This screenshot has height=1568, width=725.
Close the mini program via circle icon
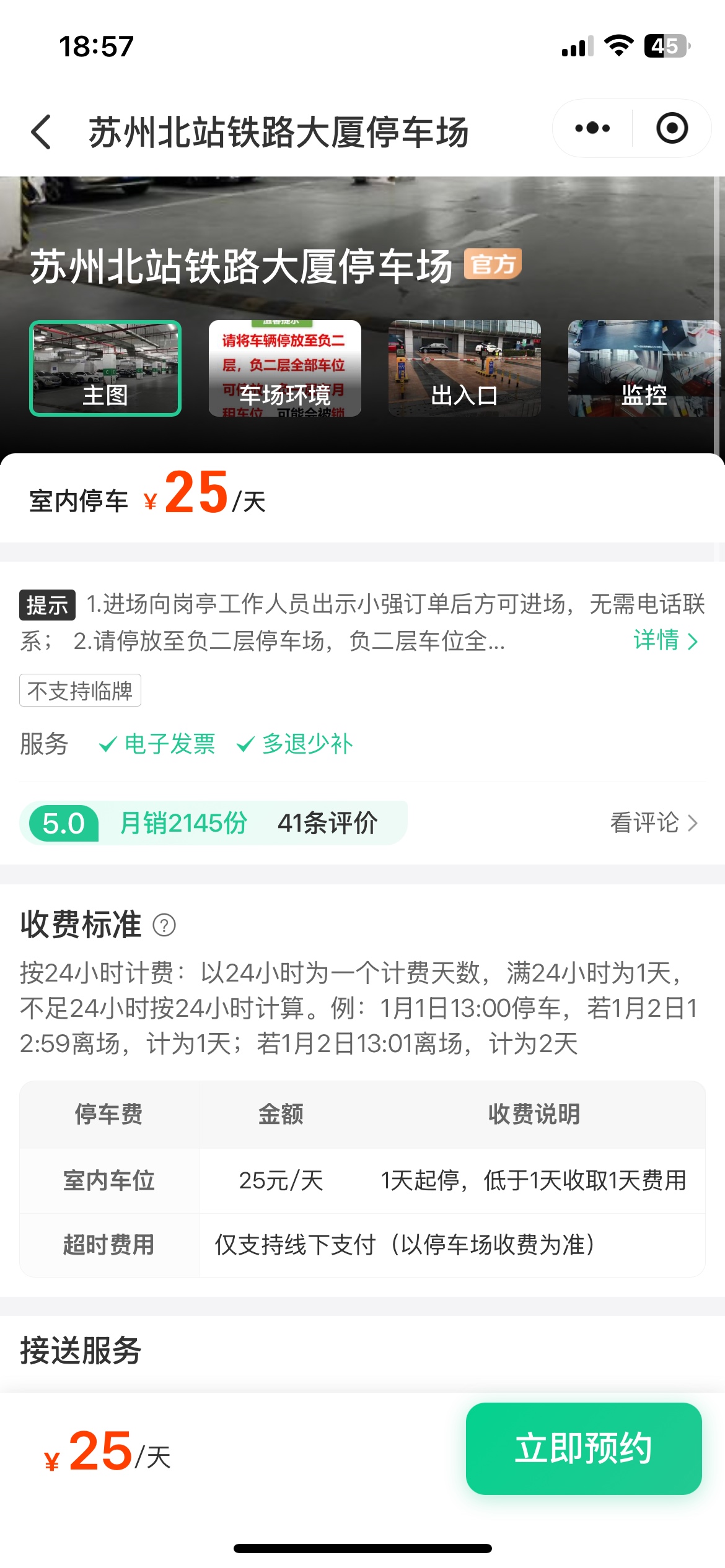click(672, 128)
